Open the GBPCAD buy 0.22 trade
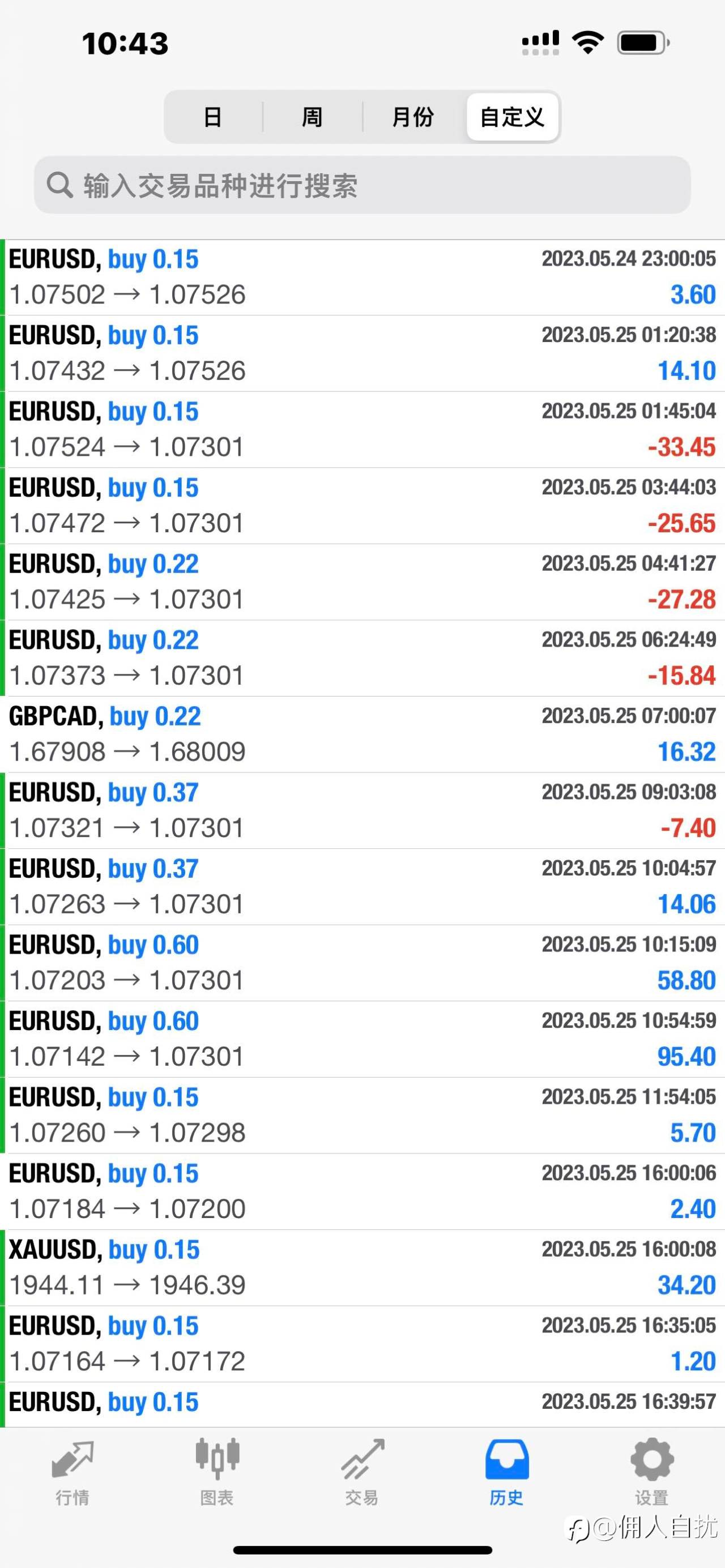Screen dimensions: 725x1568 point(362,734)
